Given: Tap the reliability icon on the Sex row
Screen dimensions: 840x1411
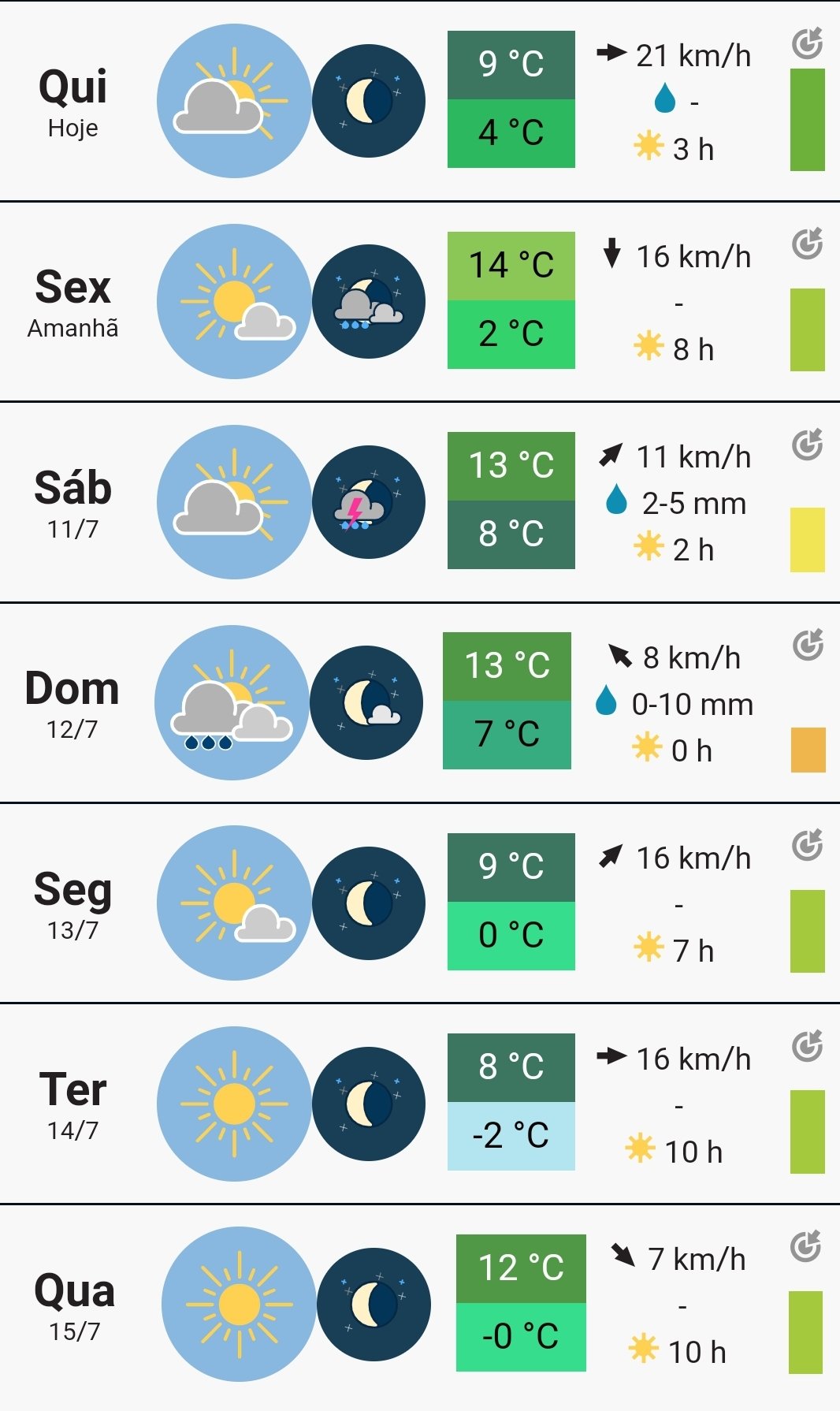Looking at the screenshot, I should (808, 244).
